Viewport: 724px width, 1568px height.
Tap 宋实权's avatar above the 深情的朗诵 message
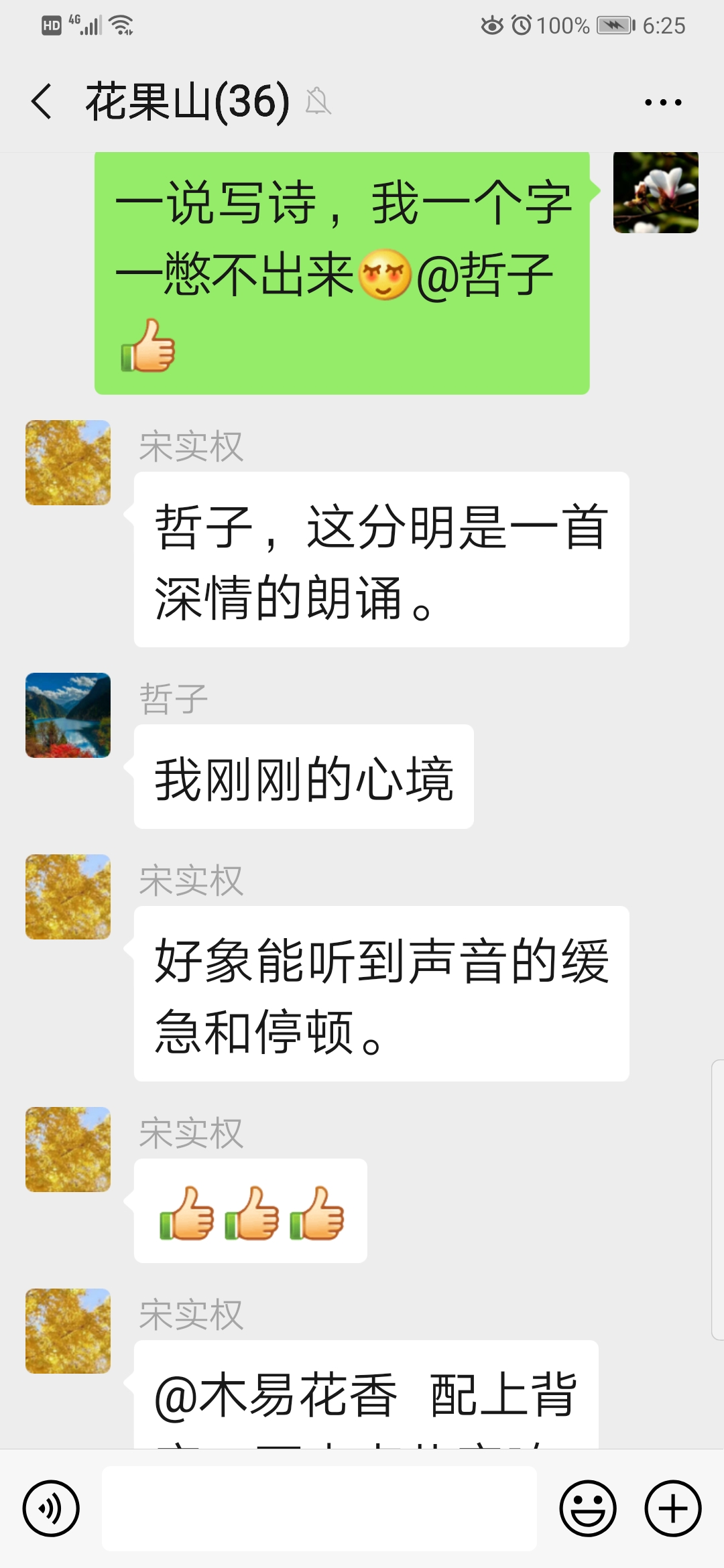click(68, 462)
